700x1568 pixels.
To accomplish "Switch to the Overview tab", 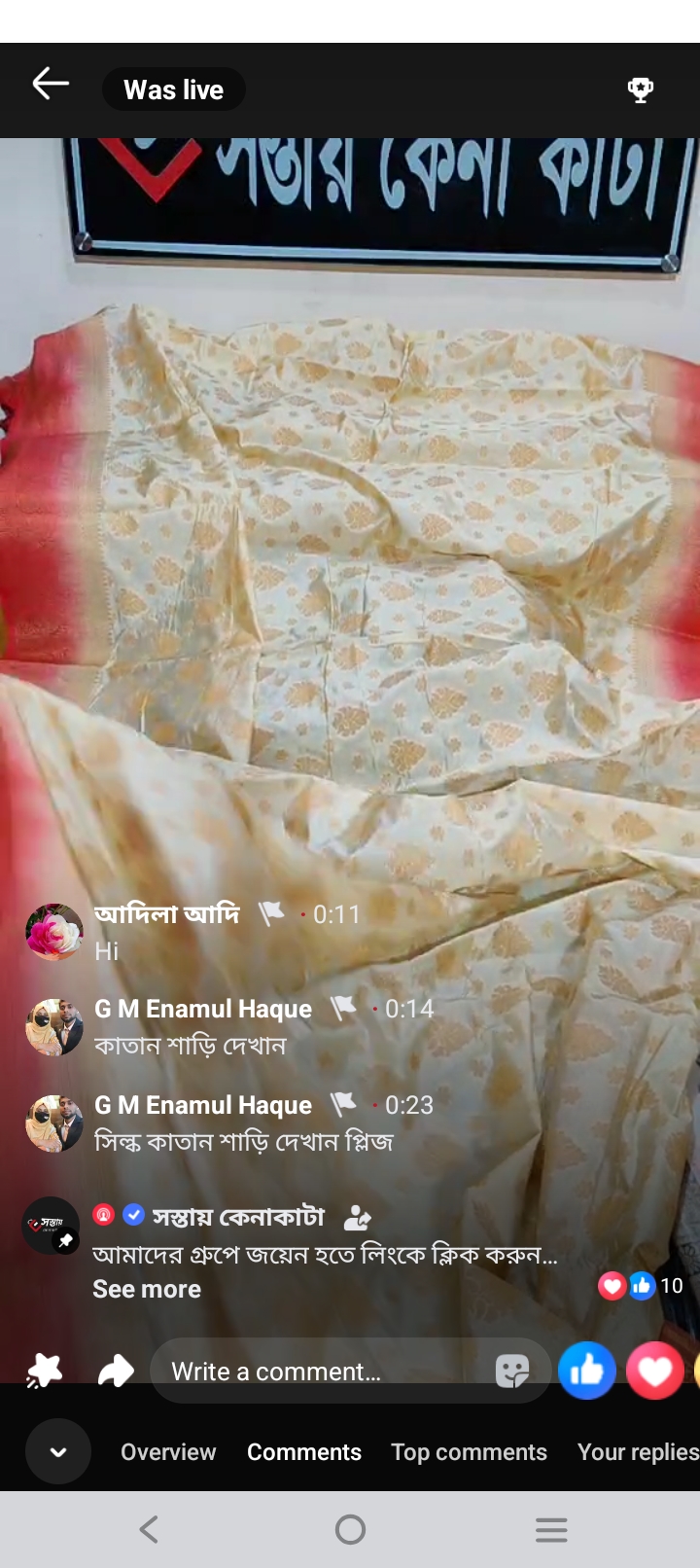I will 168,1451.
